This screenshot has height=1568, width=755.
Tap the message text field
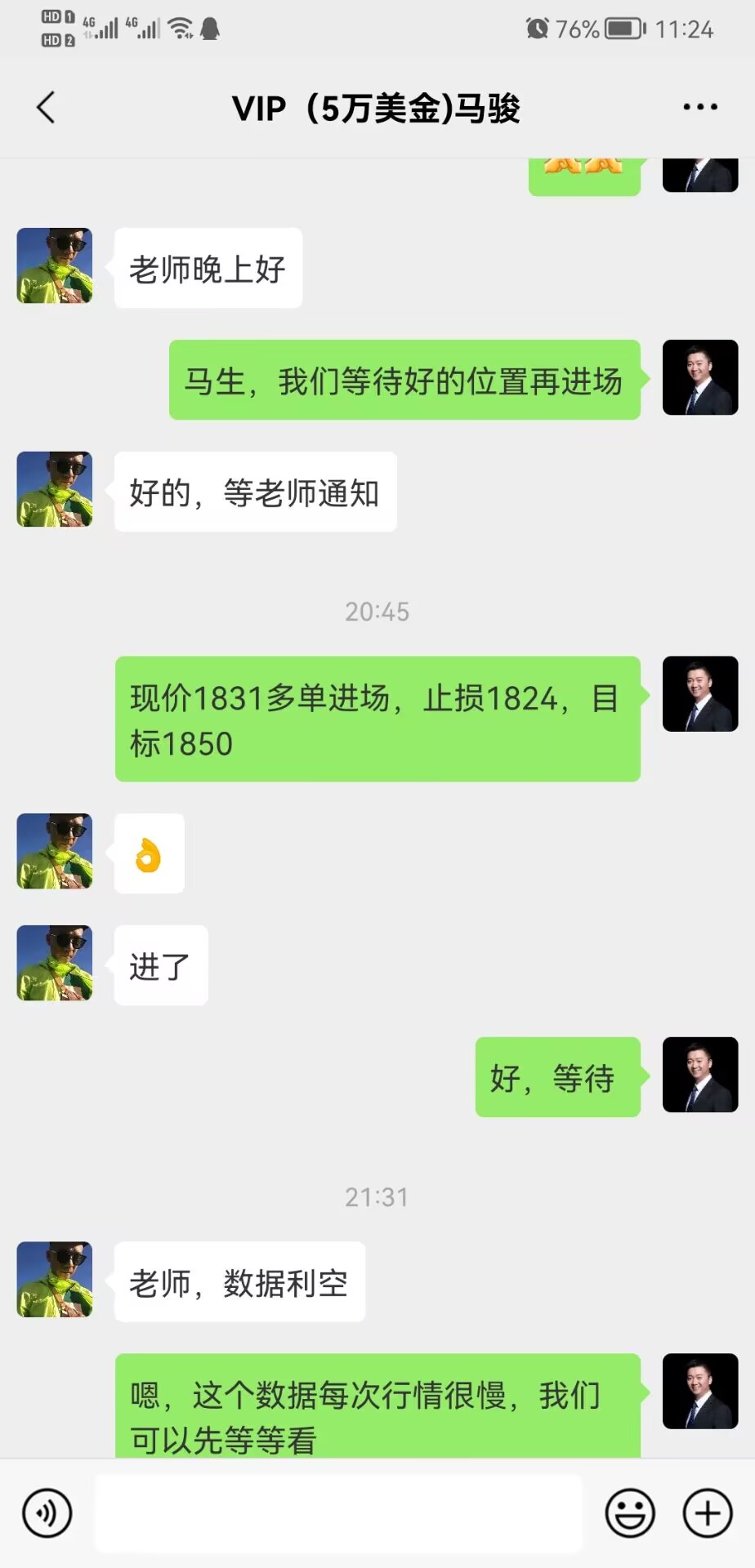(338, 1513)
